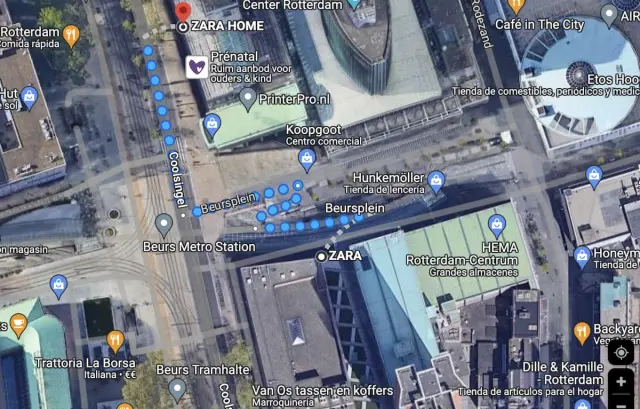Screen dimensions: 640x409
Task: Zoom in with the plus button
Action: 620,382
